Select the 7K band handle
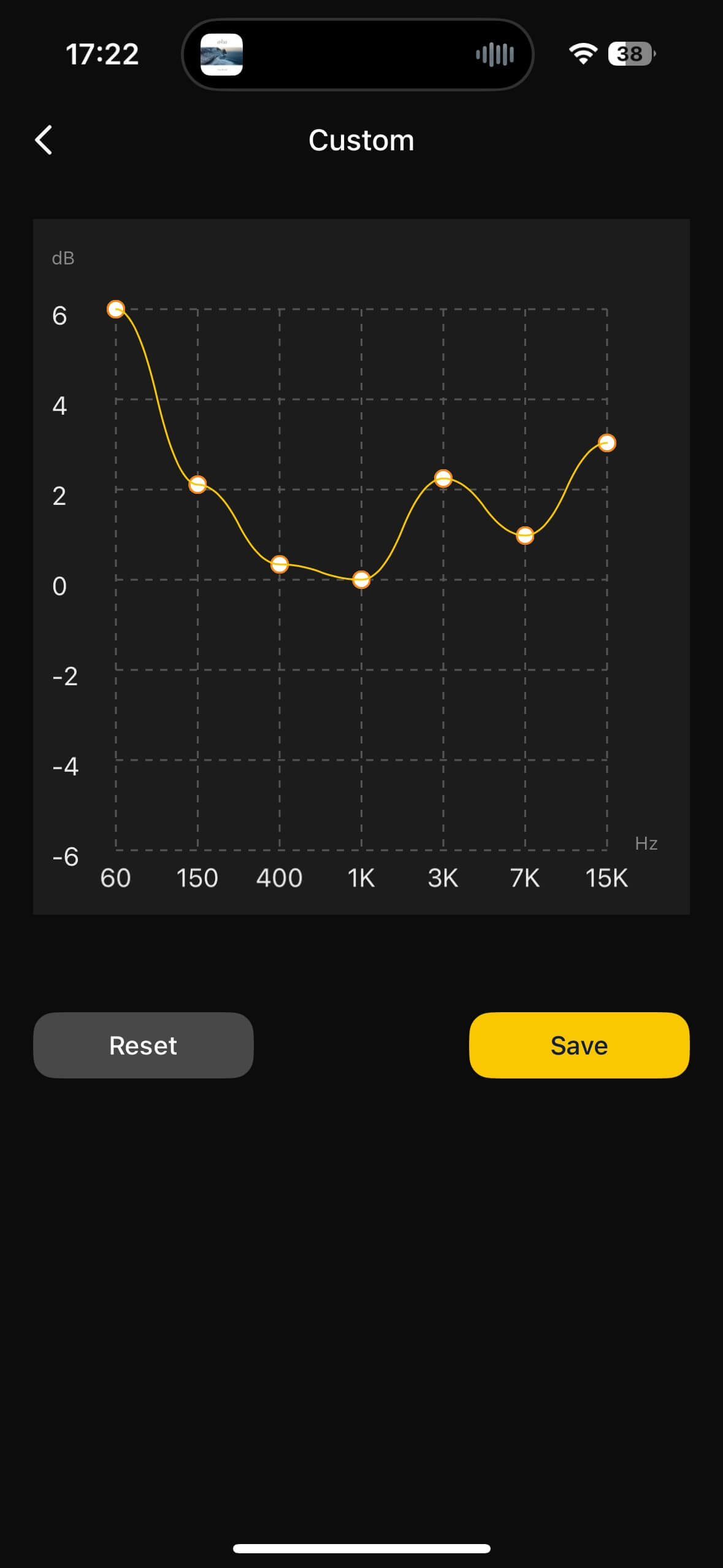Screen dimensions: 723x1568 click(525, 536)
